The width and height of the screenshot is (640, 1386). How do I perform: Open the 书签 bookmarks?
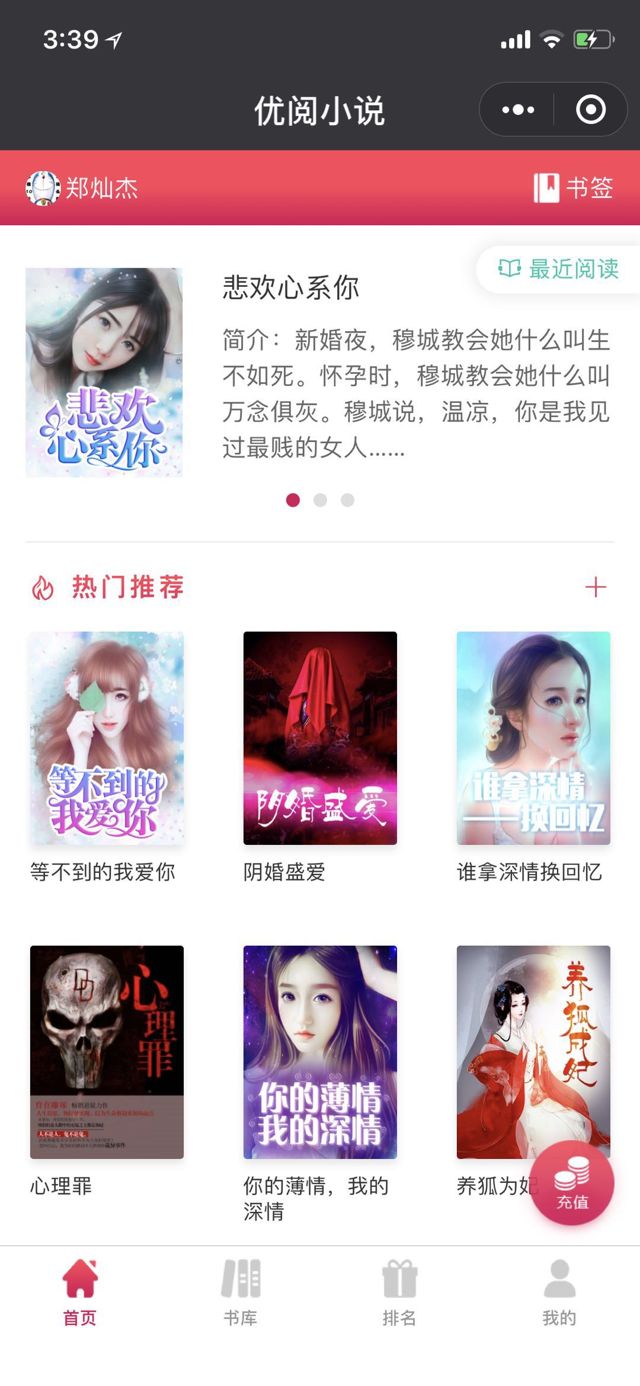(x=573, y=188)
